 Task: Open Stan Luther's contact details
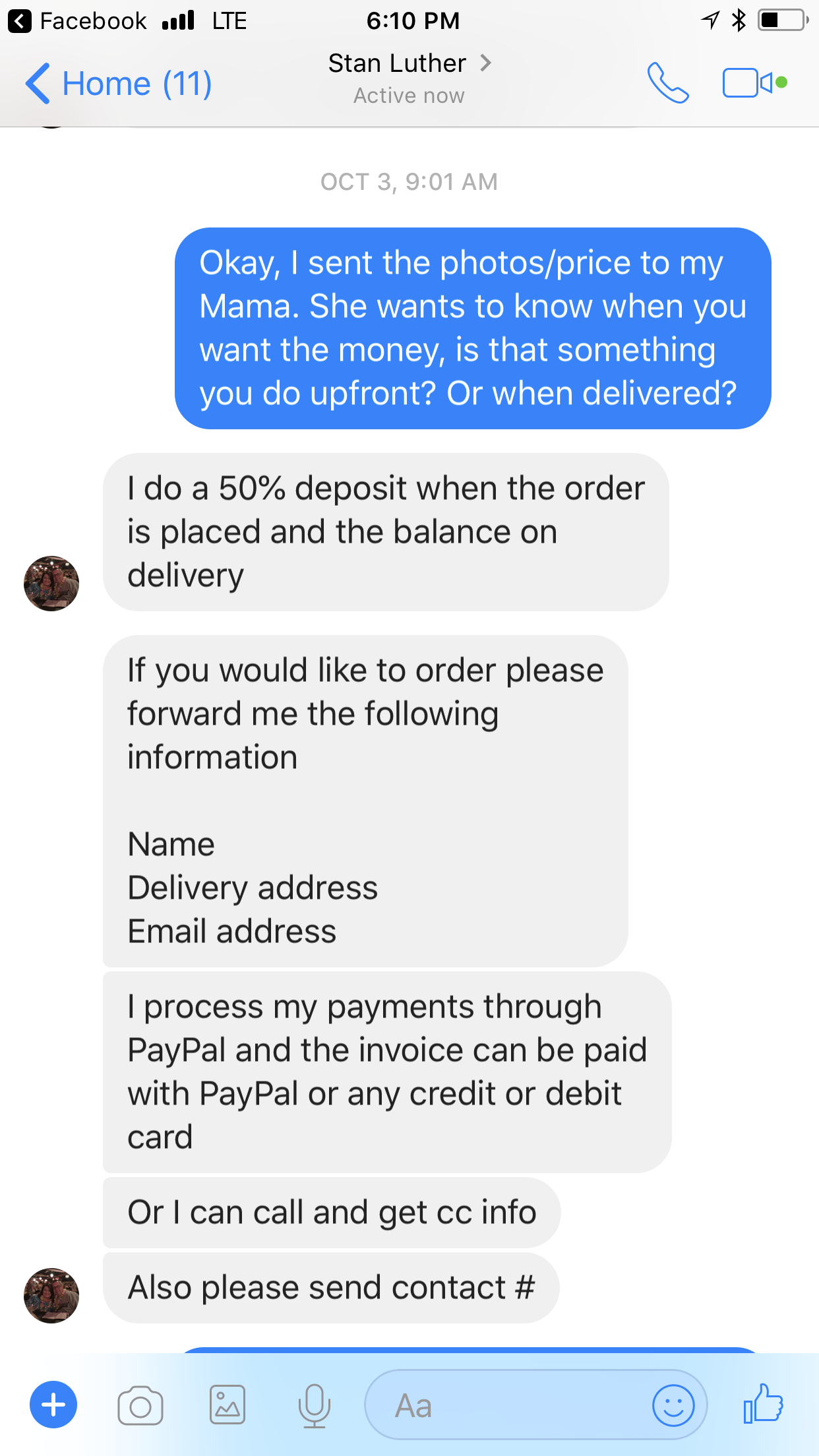click(x=409, y=78)
